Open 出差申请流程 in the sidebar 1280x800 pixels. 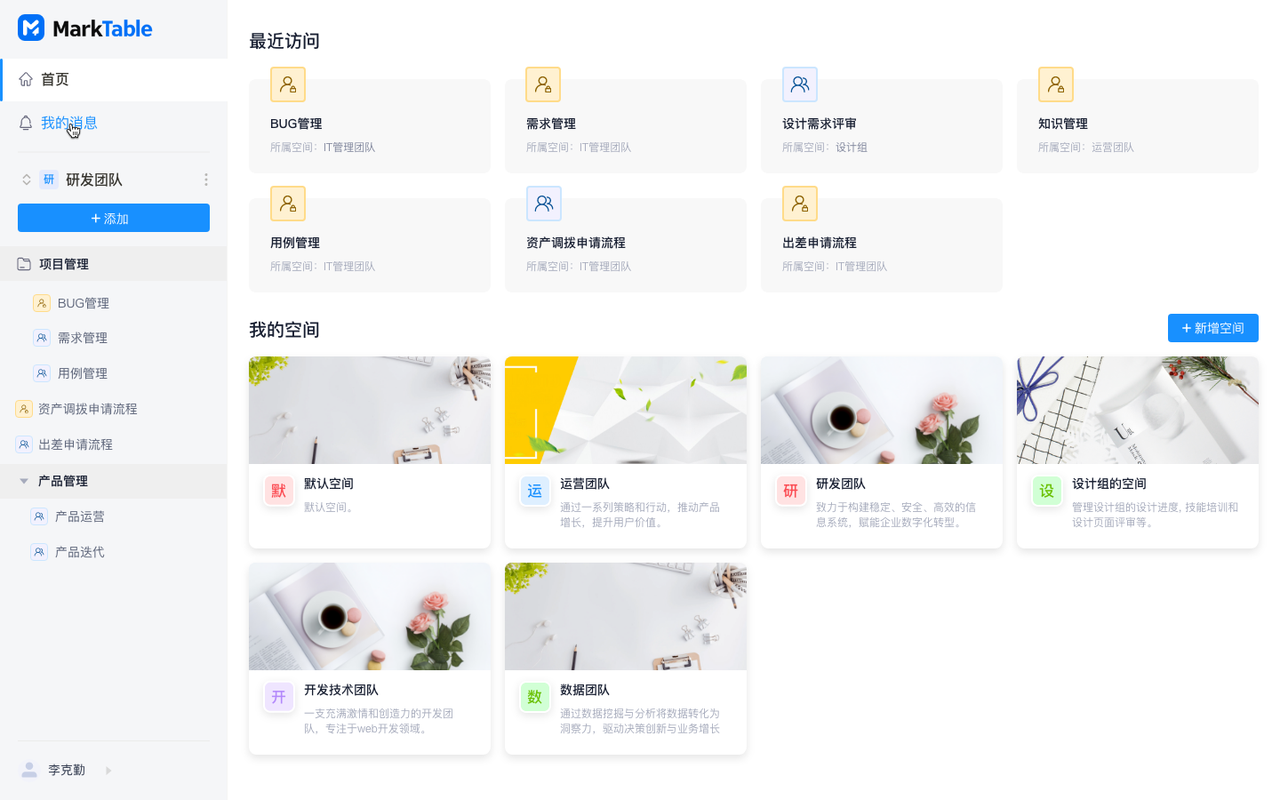pyautogui.click(x=75, y=444)
